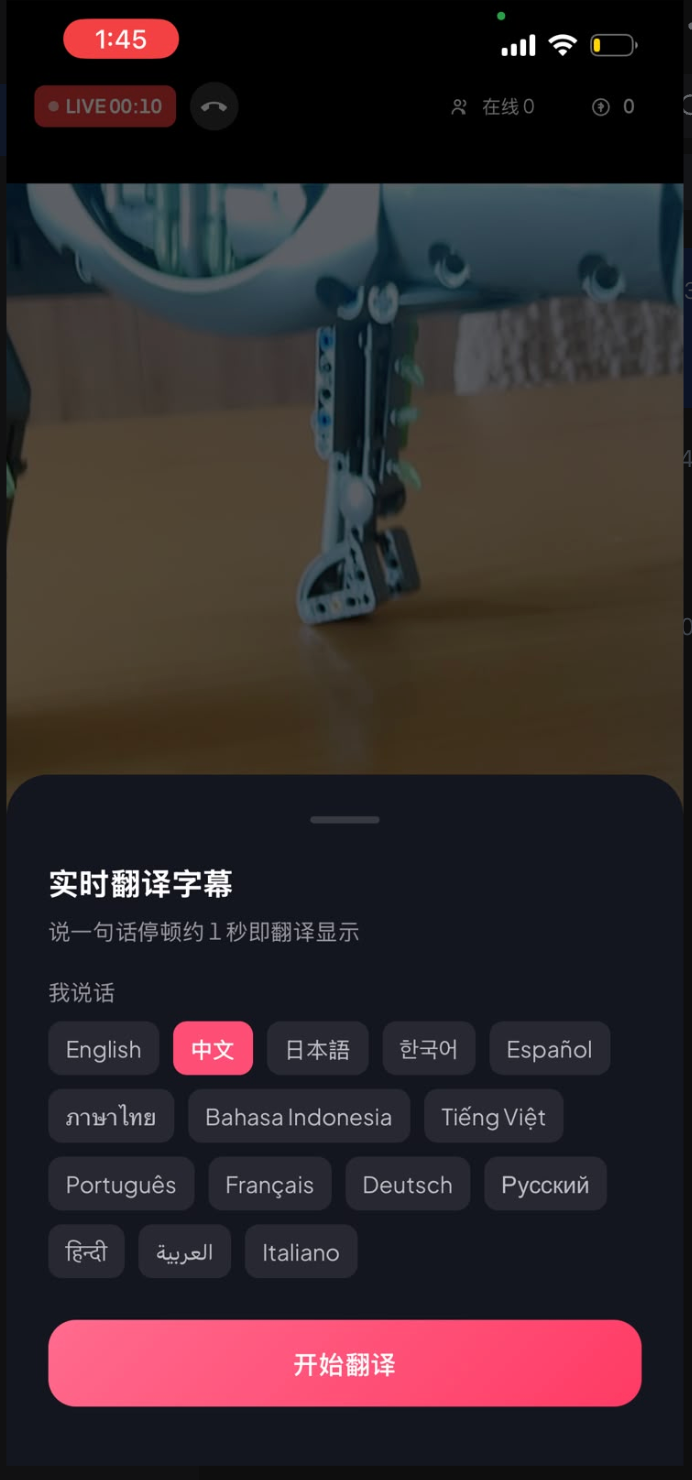Tap the bottom sheet drag handle

pos(345,820)
